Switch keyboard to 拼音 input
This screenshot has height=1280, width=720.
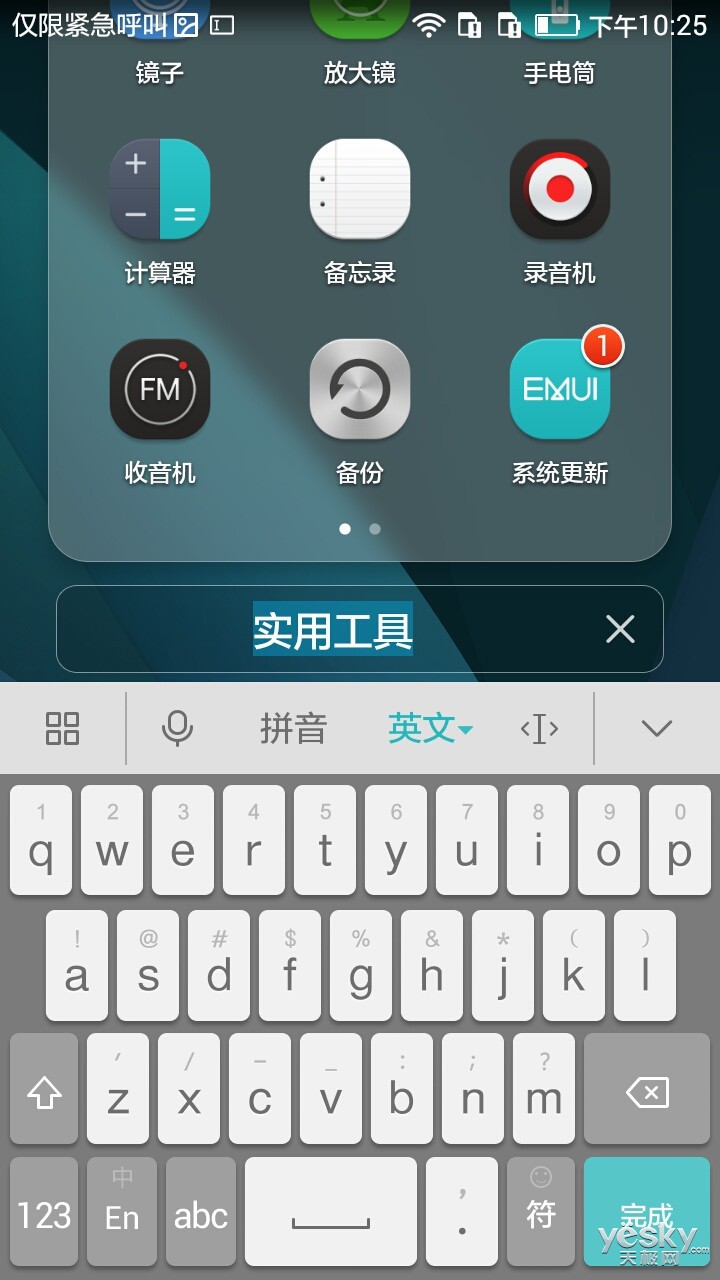pyautogui.click(x=293, y=728)
